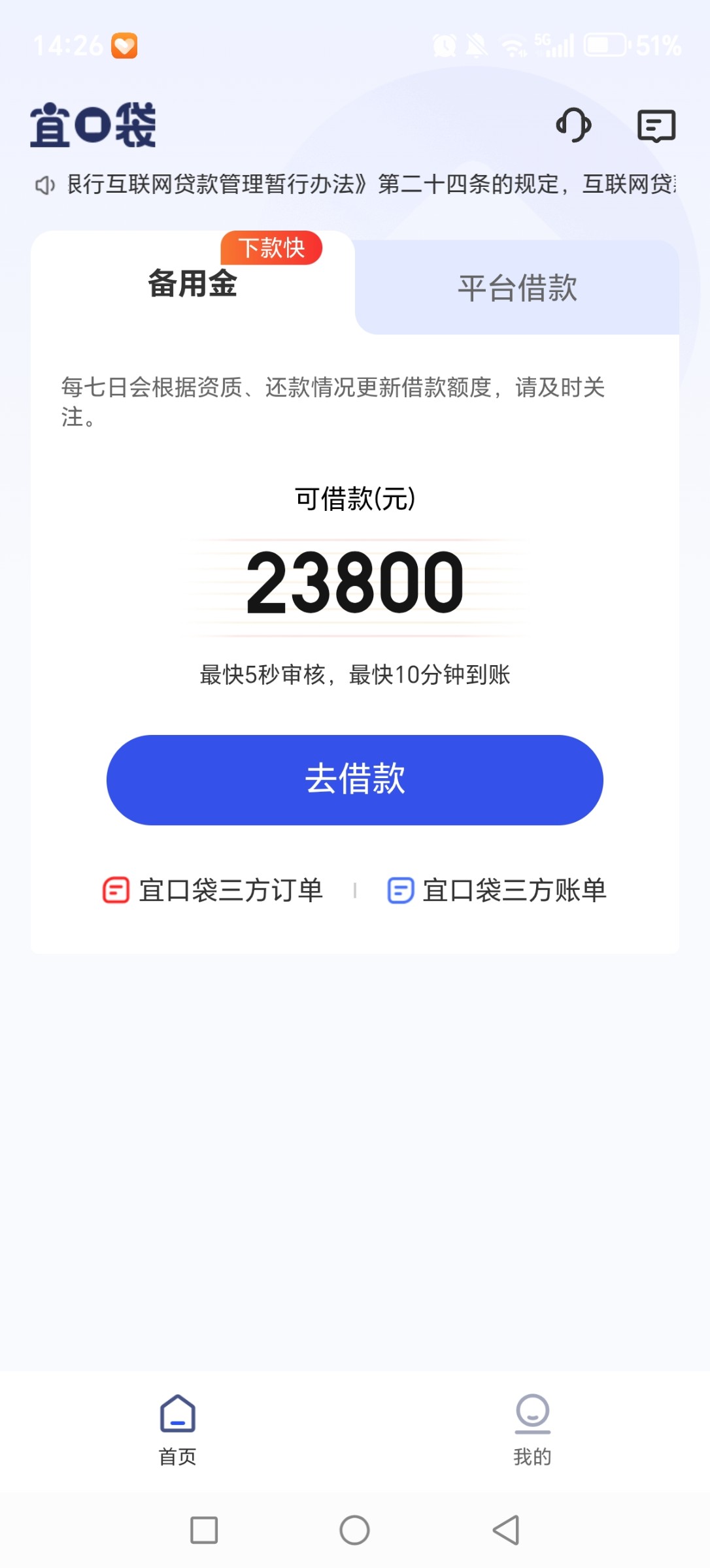Viewport: 710px width, 1568px height.
Task: Tap the 宜口袋 app logo
Action: [95, 126]
